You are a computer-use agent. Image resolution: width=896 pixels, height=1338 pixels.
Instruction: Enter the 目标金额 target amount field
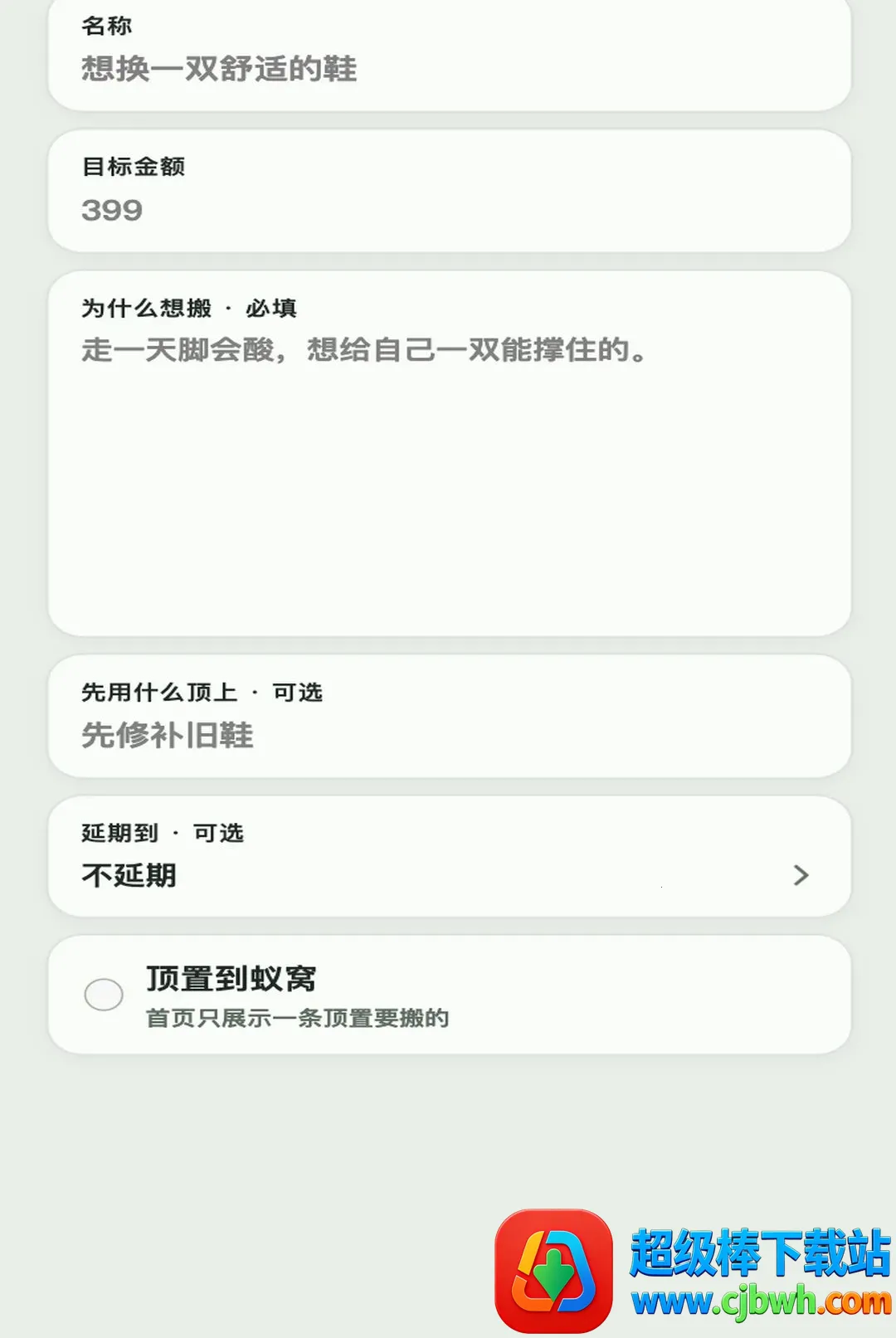(x=450, y=191)
